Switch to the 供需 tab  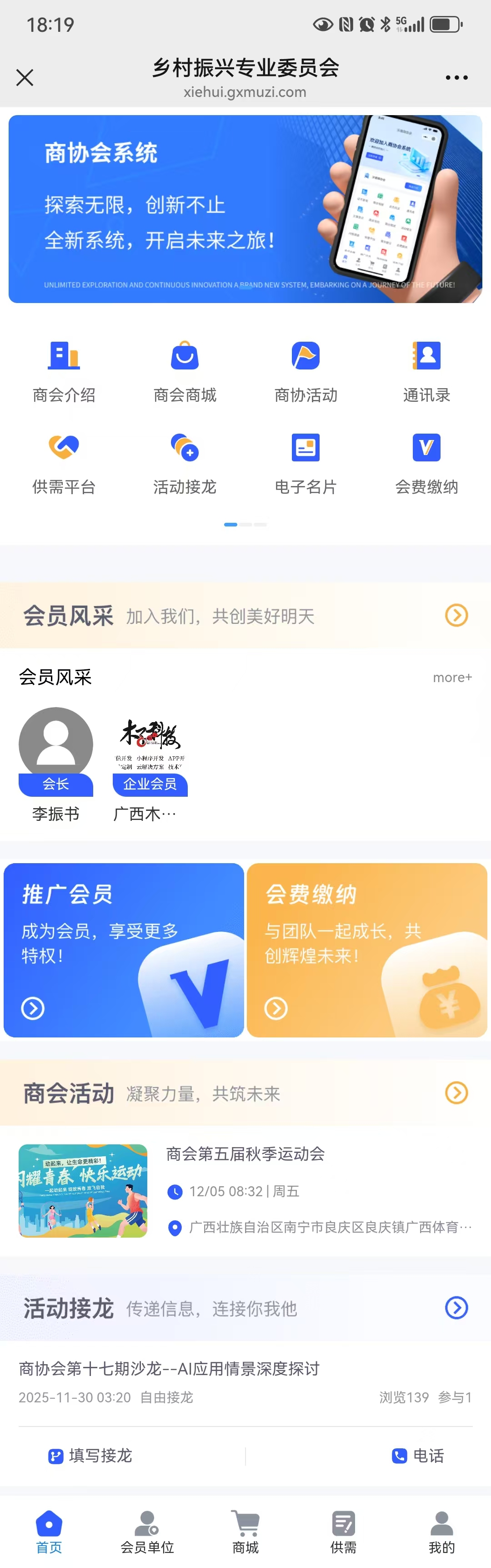tap(344, 1532)
